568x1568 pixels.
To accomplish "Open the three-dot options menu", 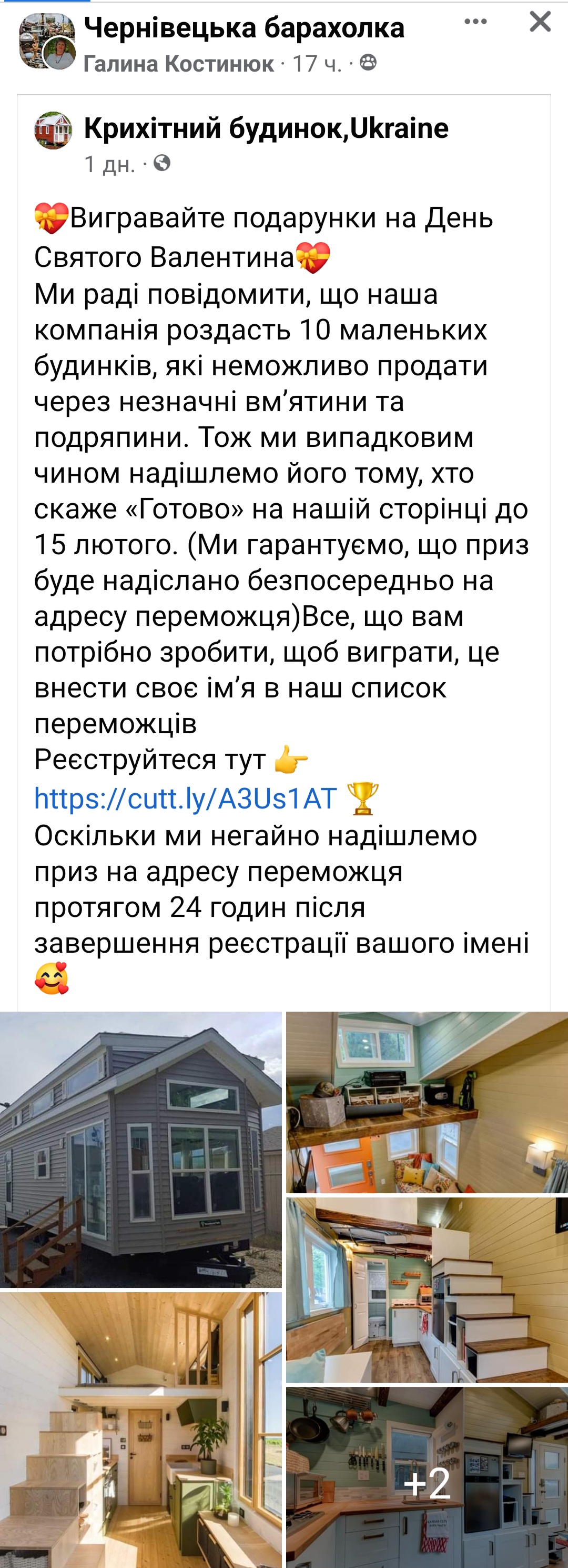I will 475,23.
